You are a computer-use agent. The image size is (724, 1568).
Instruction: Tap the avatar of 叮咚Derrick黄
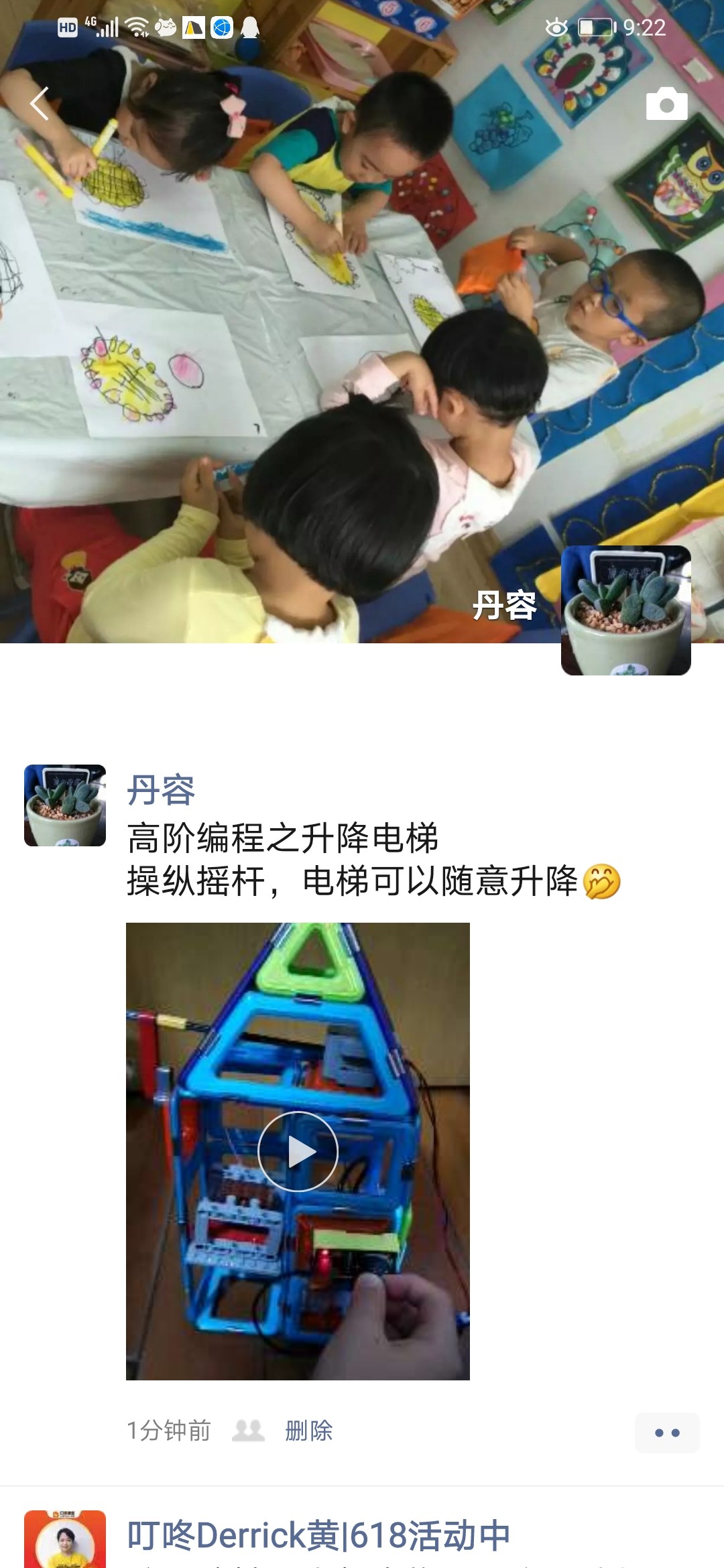click(65, 1540)
